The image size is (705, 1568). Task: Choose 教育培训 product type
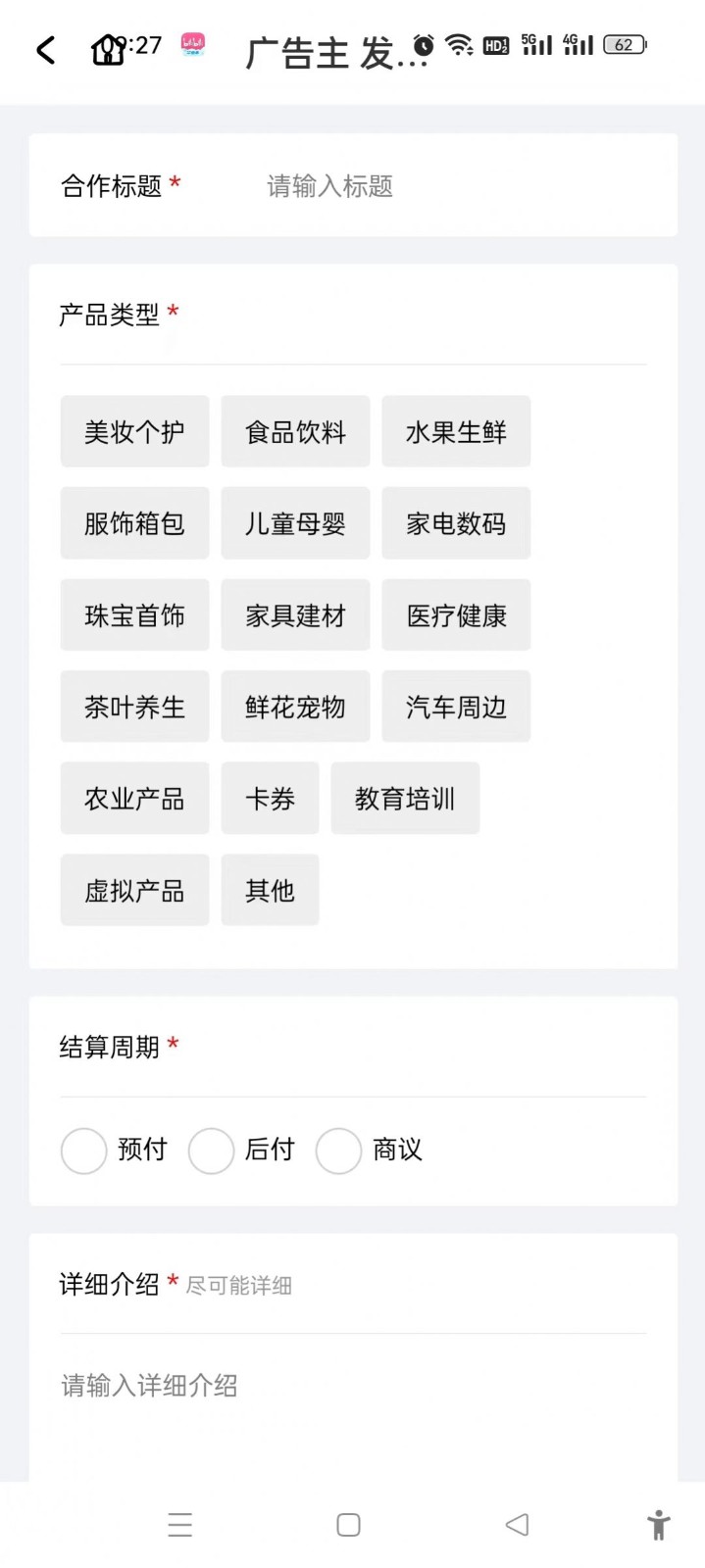pos(405,798)
